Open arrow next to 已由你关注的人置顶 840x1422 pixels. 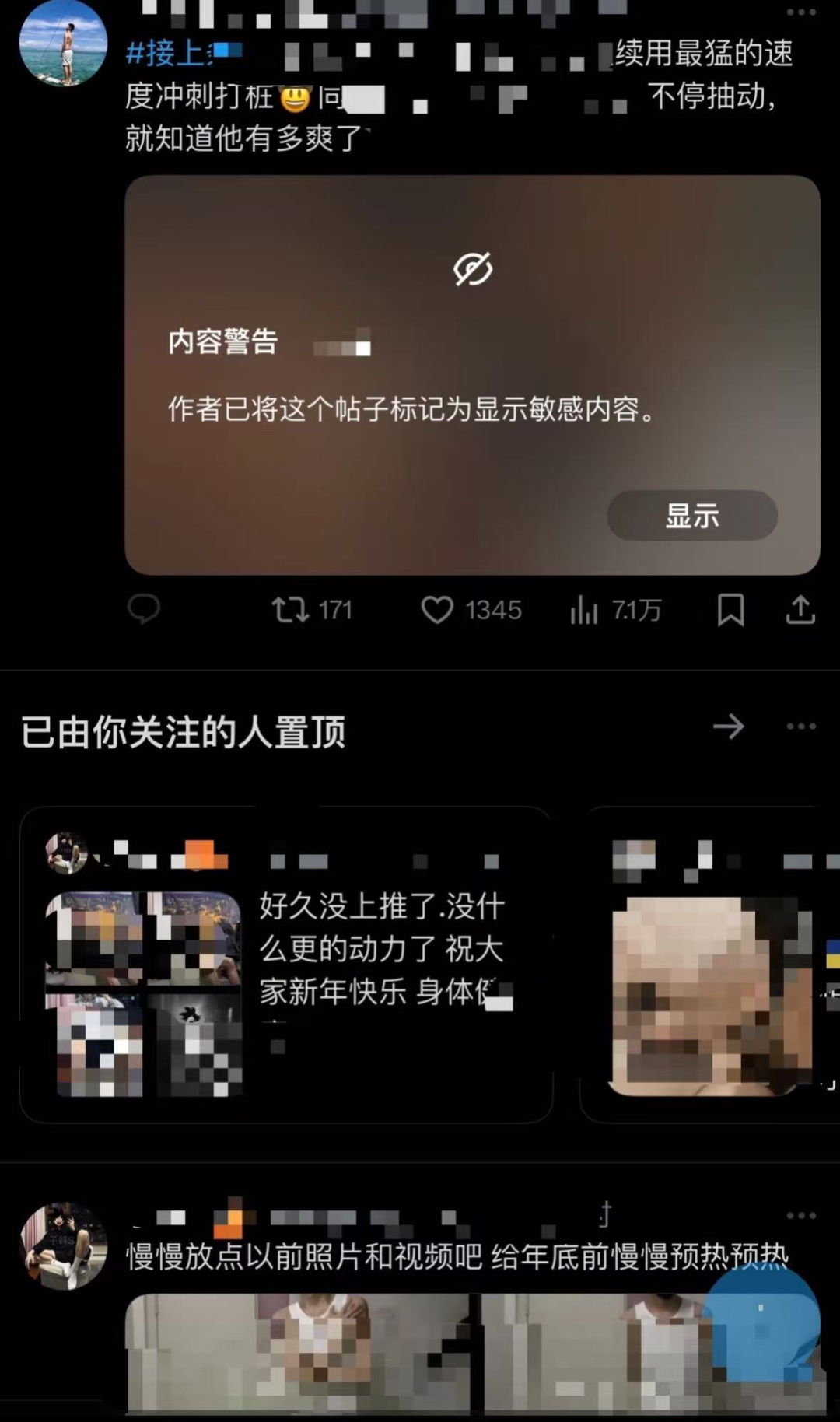[729, 727]
